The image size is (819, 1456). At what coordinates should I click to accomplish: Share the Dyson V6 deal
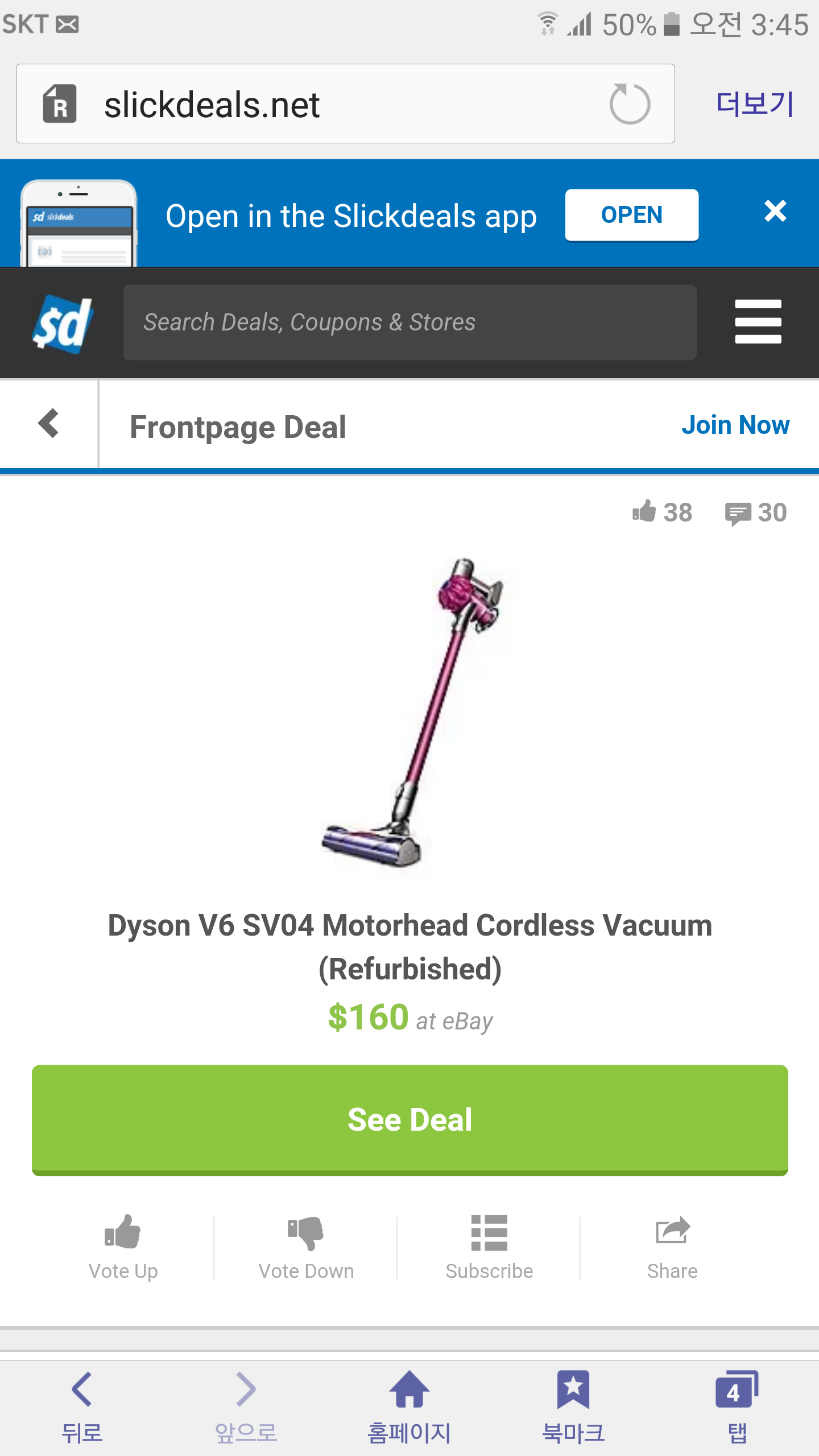tap(672, 1247)
